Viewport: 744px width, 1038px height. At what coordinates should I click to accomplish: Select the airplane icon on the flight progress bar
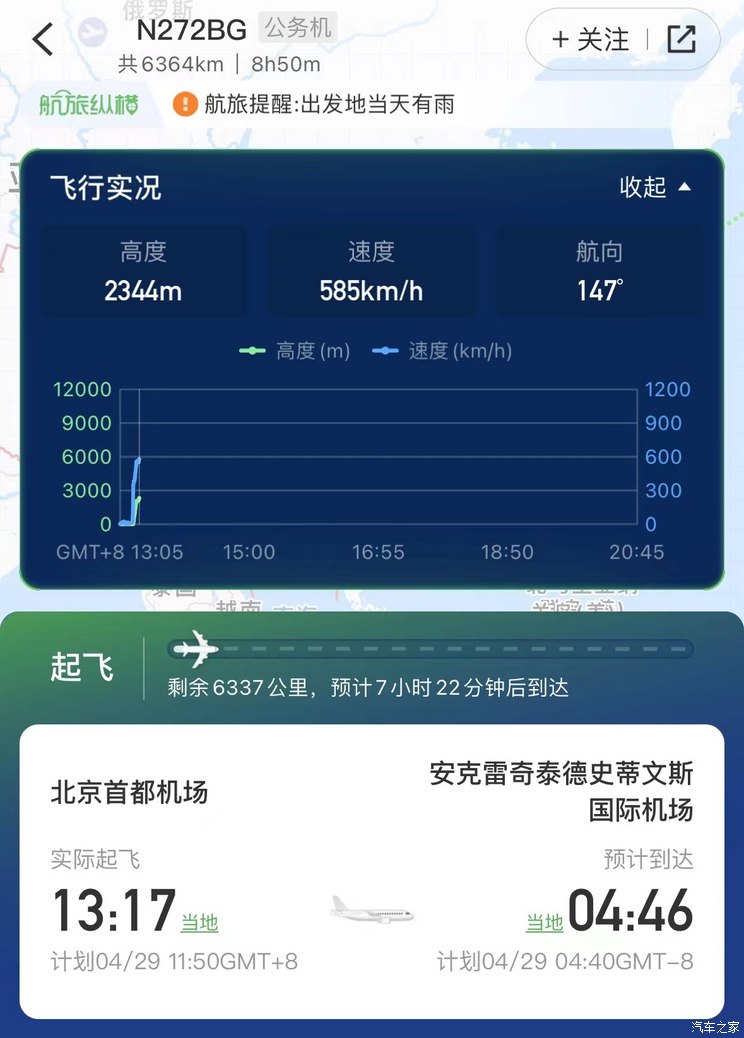[194, 648]
